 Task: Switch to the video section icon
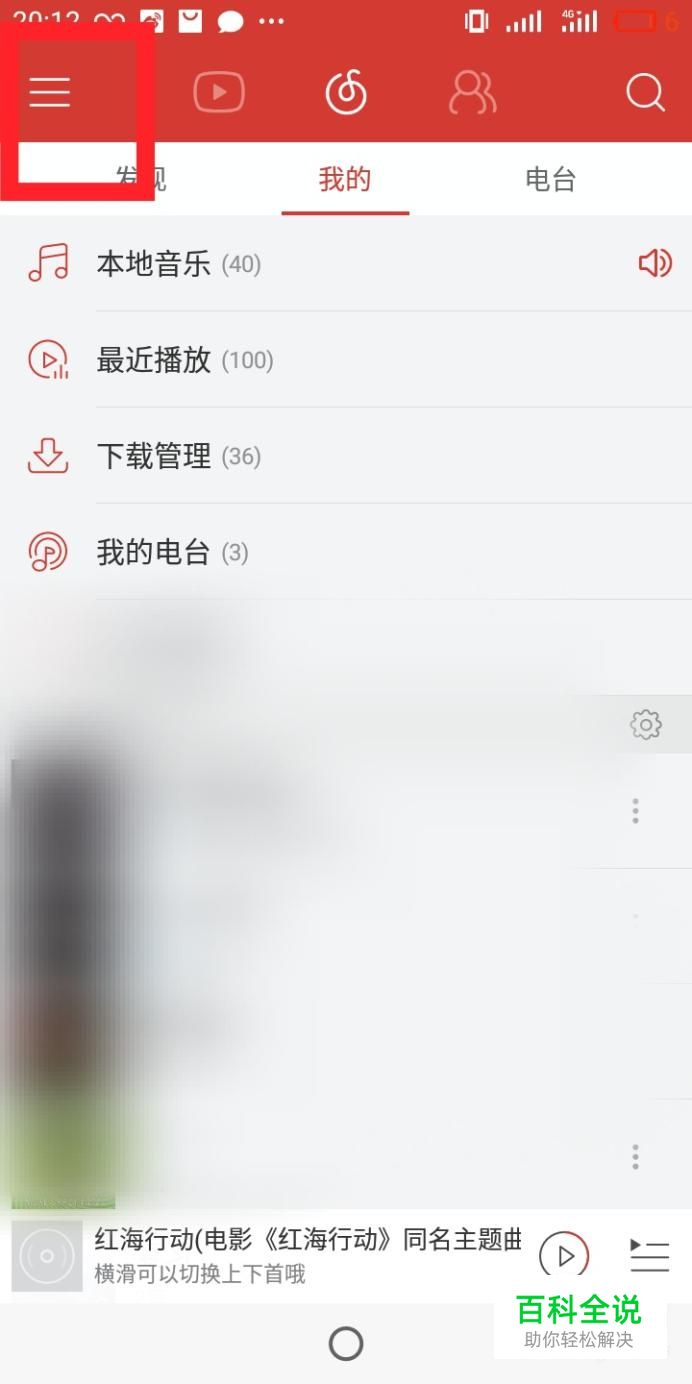point(218,93)
